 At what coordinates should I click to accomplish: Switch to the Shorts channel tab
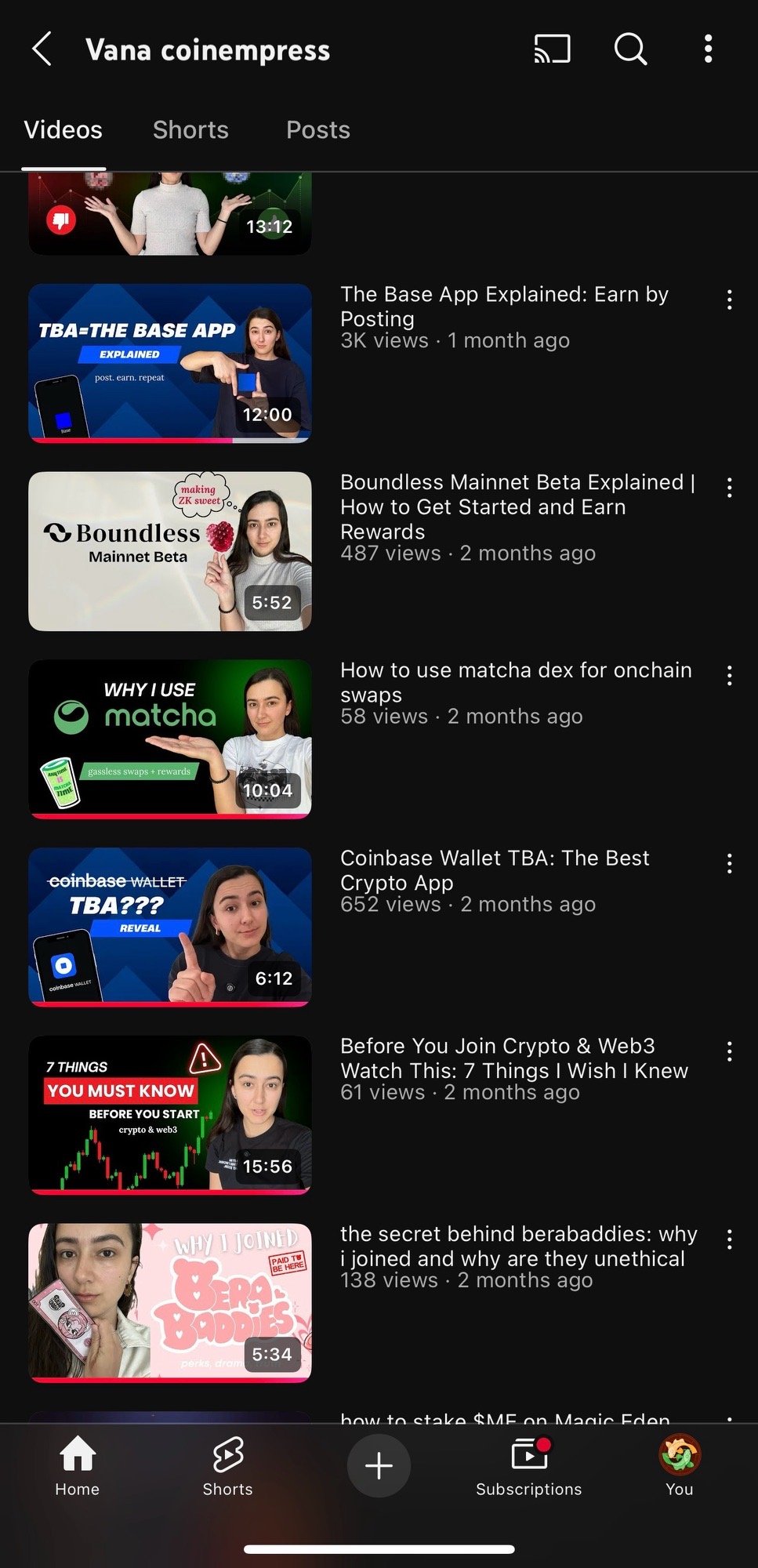[x=190, y=130]
